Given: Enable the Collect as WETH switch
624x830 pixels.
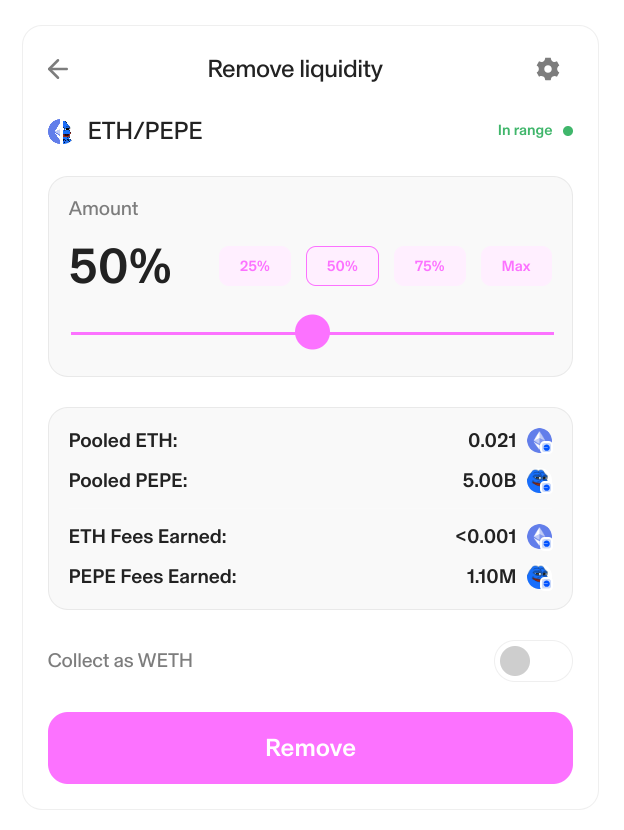Looking at the screenshot, I should tap(532, 661).
